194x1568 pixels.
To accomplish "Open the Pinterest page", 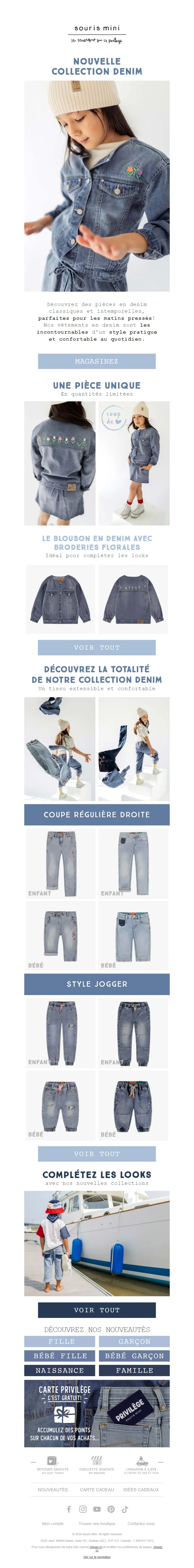I will click(111, 1509).
